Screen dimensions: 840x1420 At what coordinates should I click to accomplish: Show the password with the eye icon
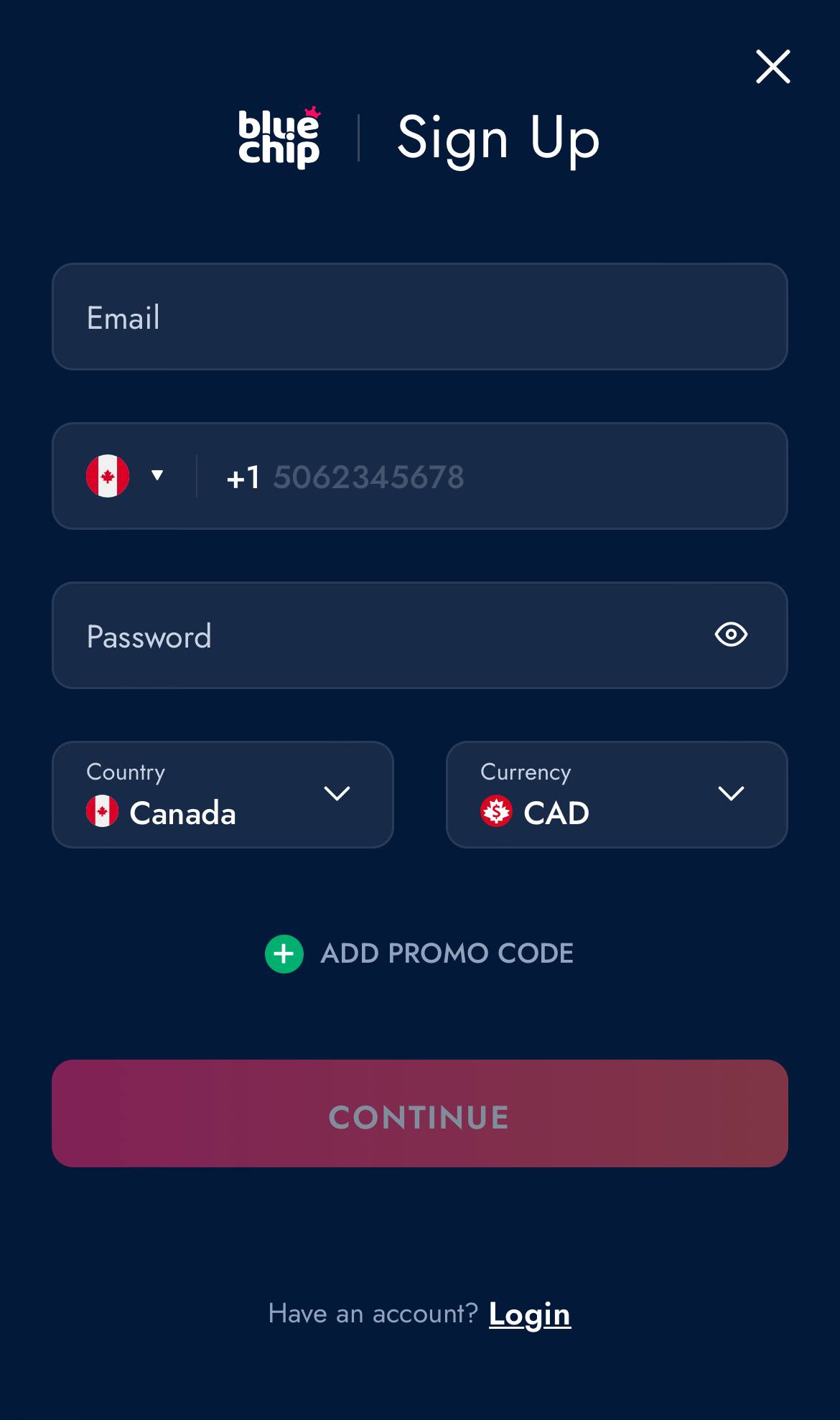click(731, 635)
